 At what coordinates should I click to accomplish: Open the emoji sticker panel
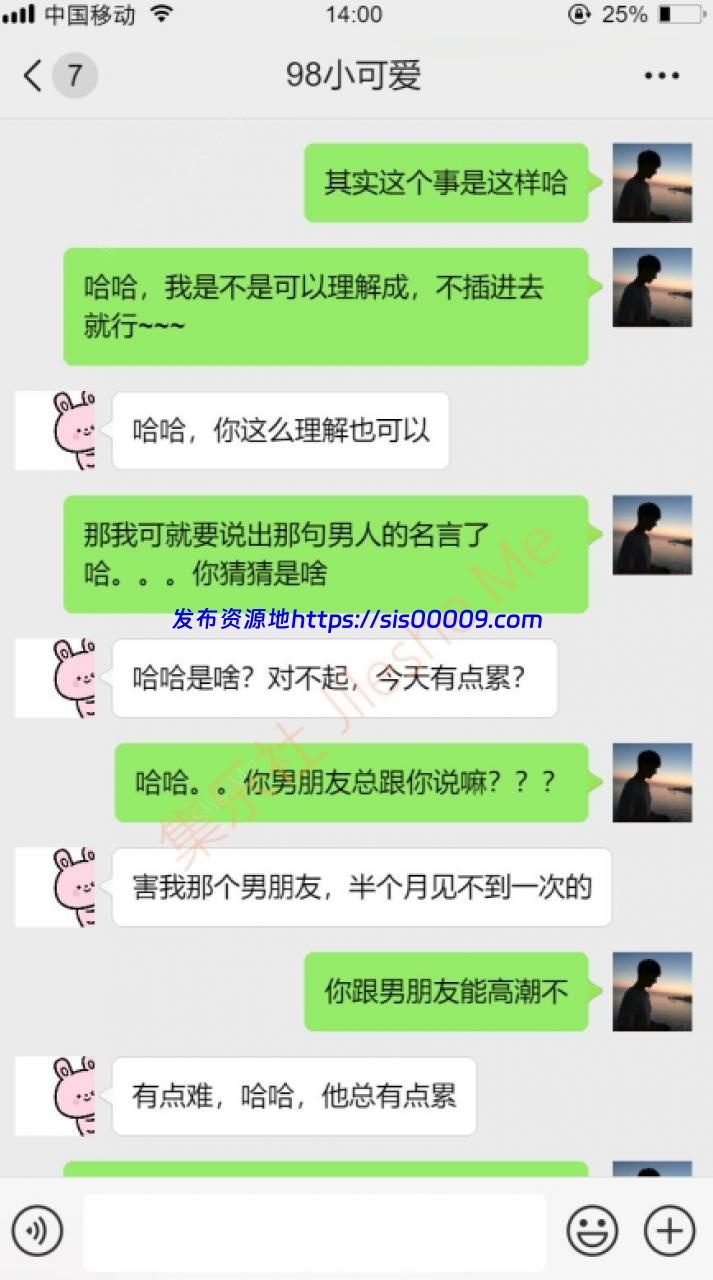(592, 1230)
